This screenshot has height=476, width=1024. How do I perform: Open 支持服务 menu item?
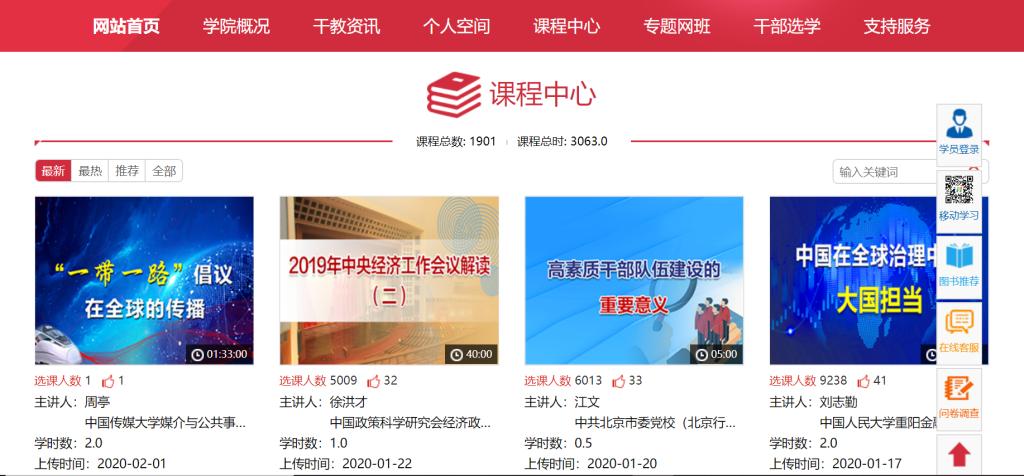pos(897,26)
